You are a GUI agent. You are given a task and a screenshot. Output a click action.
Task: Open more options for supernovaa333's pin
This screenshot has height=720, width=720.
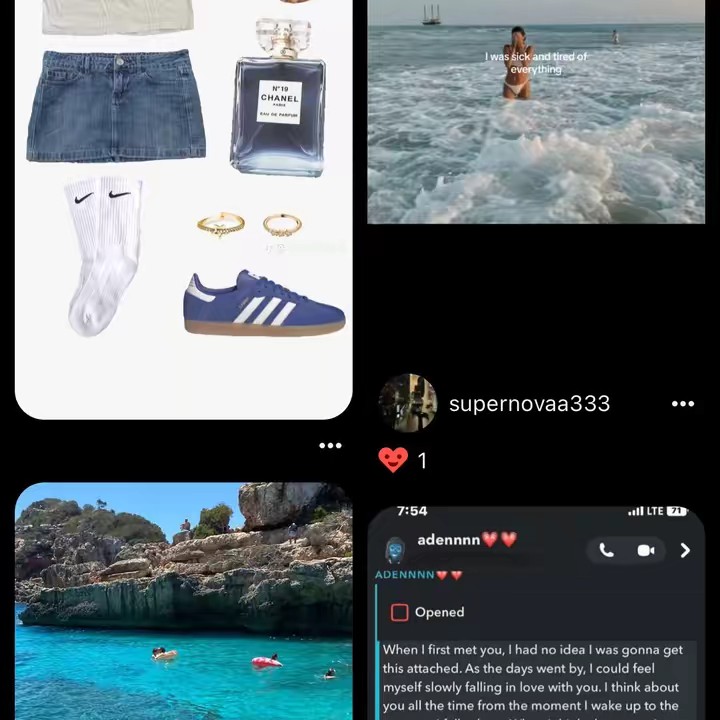pos(683,404)
